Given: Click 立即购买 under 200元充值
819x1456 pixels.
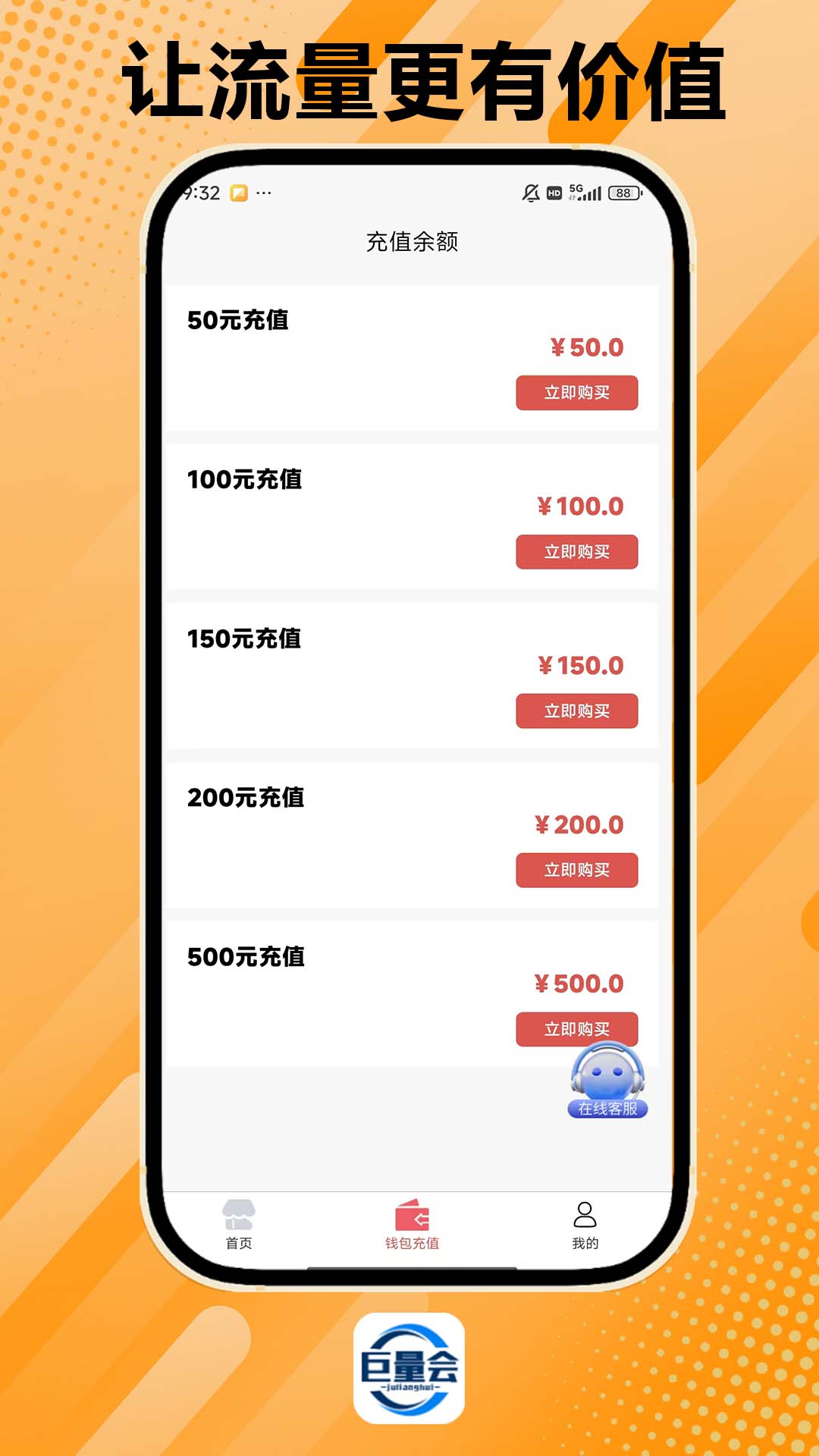Looking at the screenshot, I should 577,871.
